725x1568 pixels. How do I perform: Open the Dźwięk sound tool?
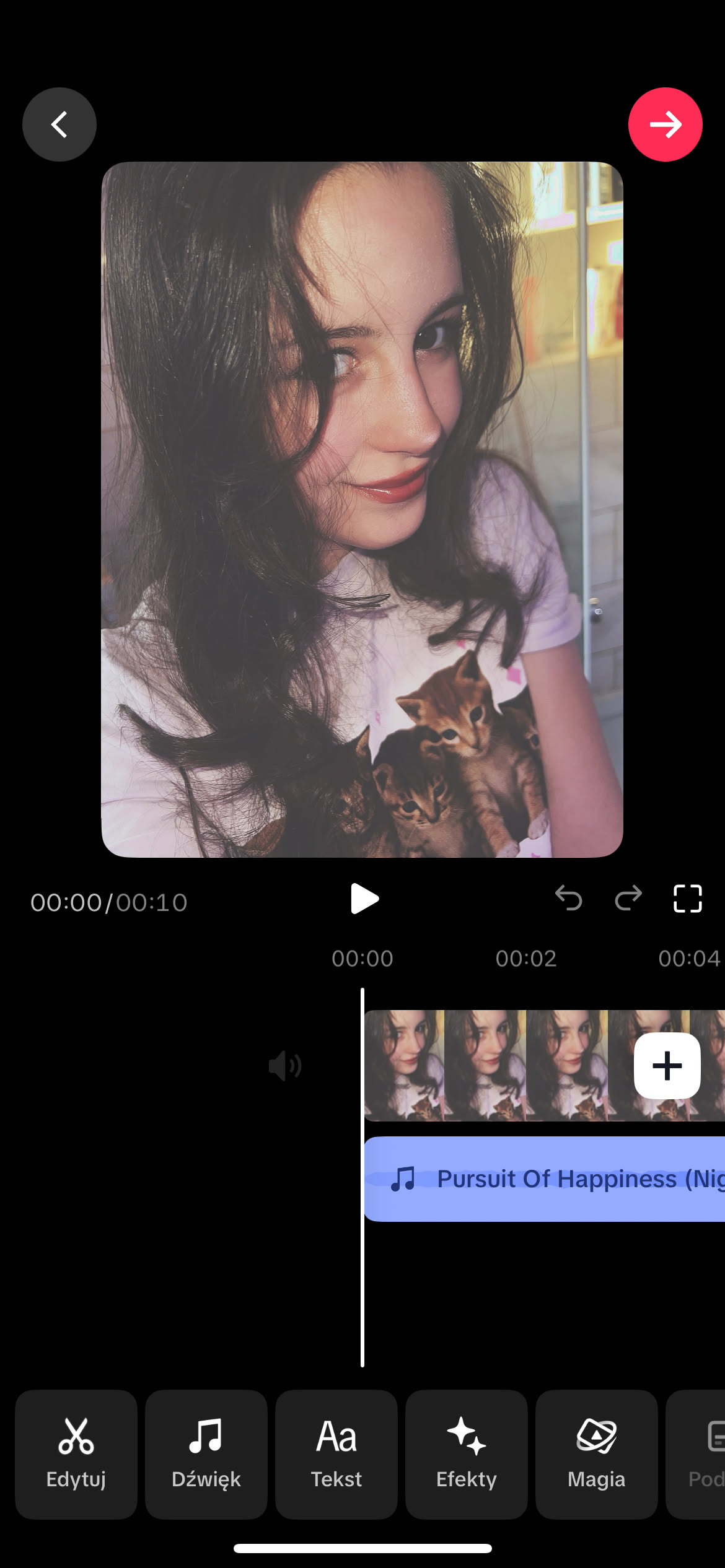tap(206, 1454)
